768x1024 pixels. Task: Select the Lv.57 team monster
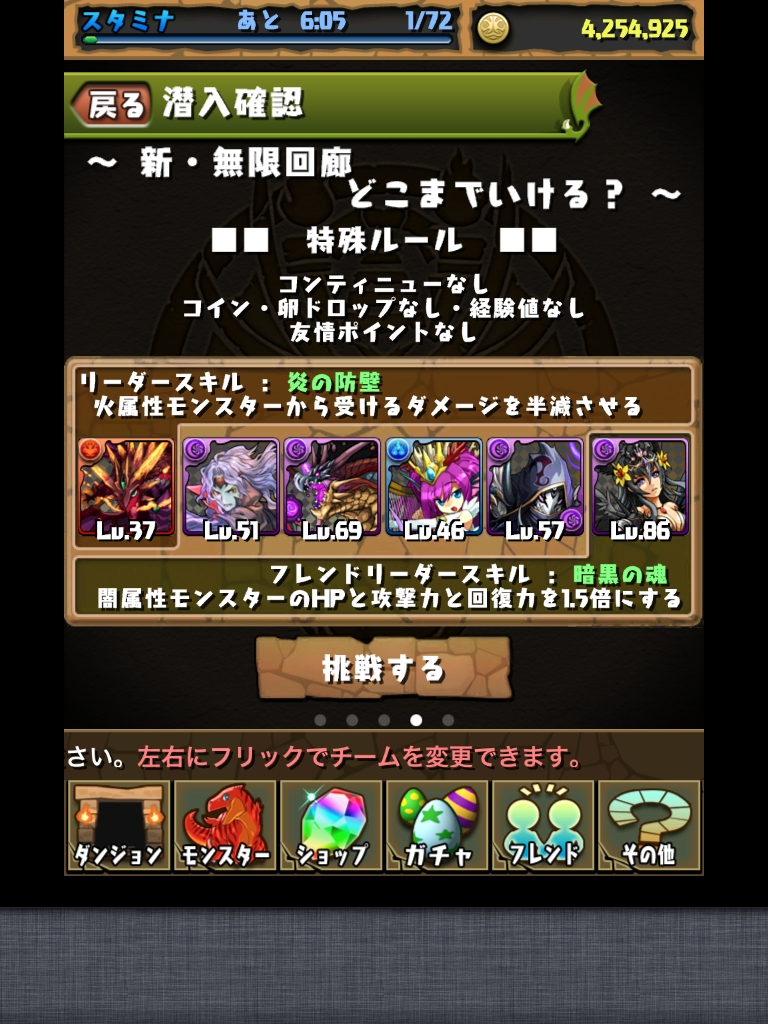click(x=535, y=488)
